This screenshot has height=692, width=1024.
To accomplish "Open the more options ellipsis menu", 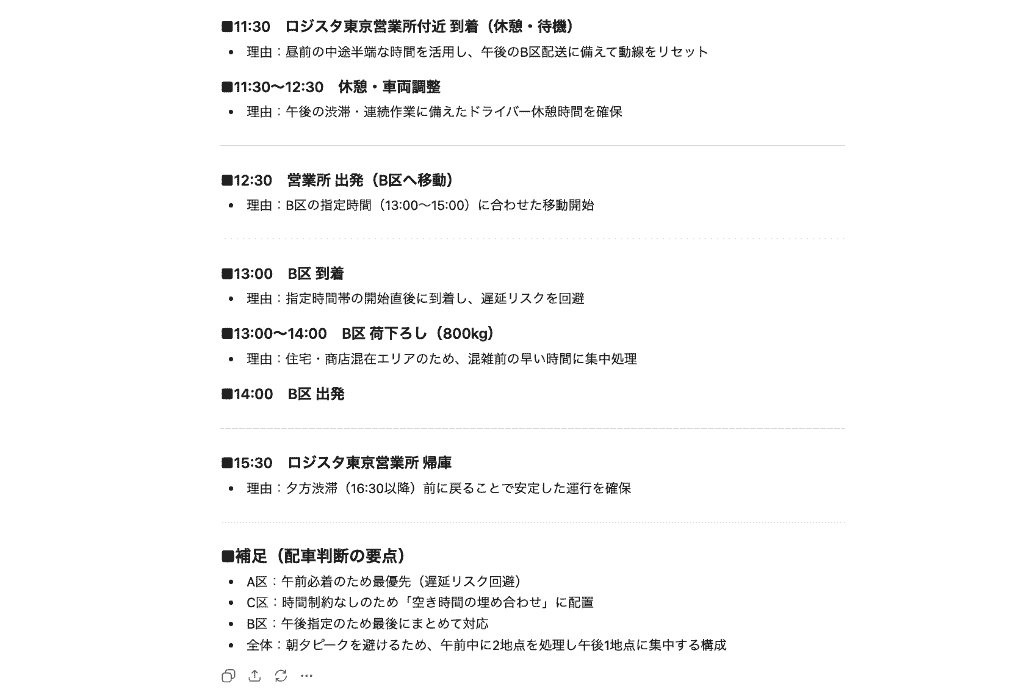I will click(x=306, y=676).
